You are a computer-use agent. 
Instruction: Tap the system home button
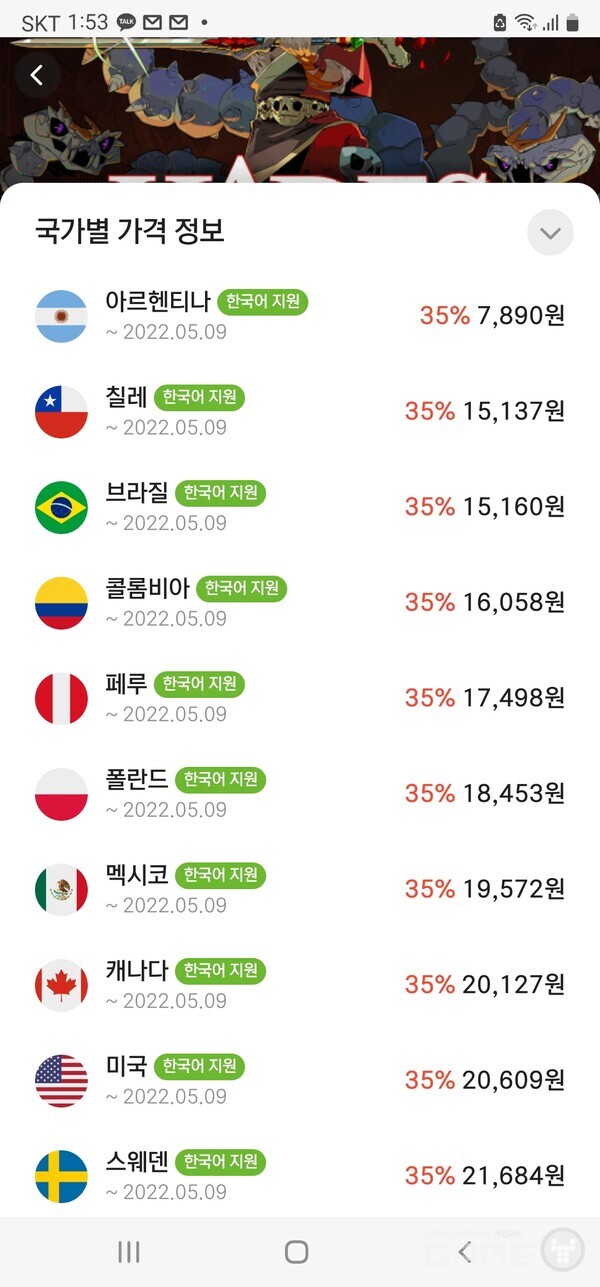296,1251
